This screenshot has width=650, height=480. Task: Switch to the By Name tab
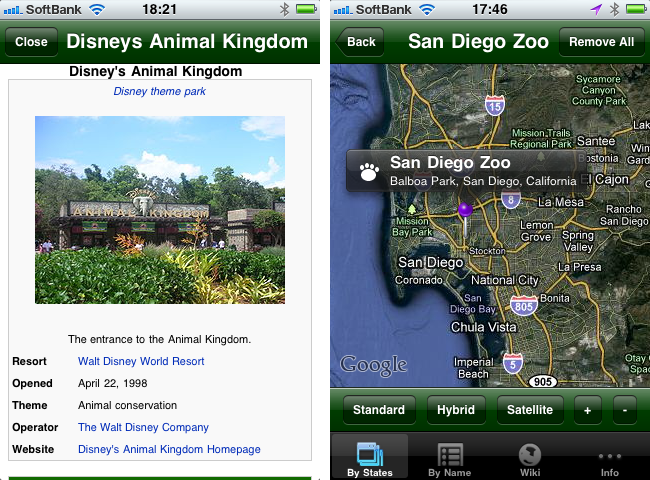coord(449,459)
